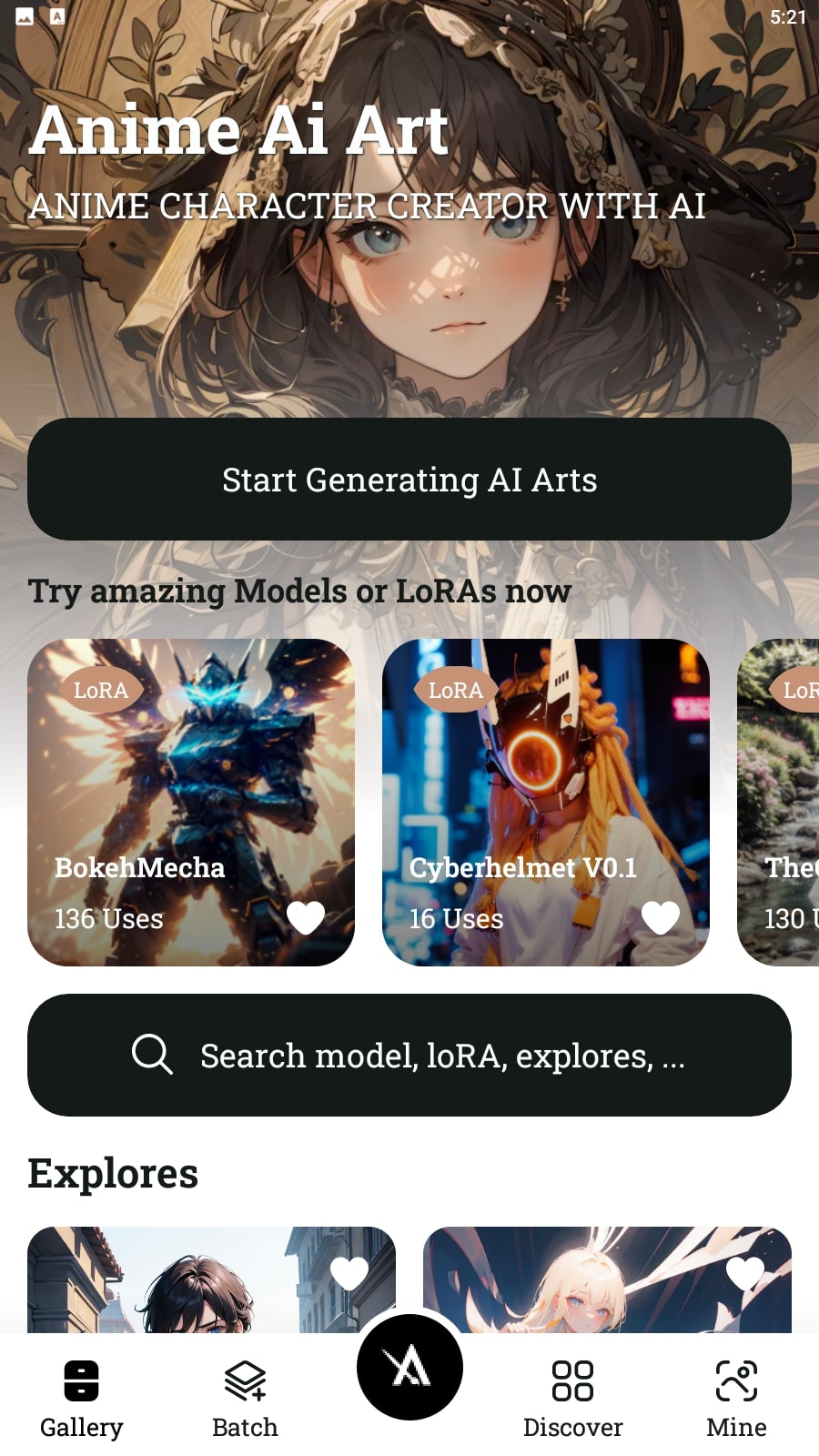Open the BokehMecha LoRA card

(191, 803)
